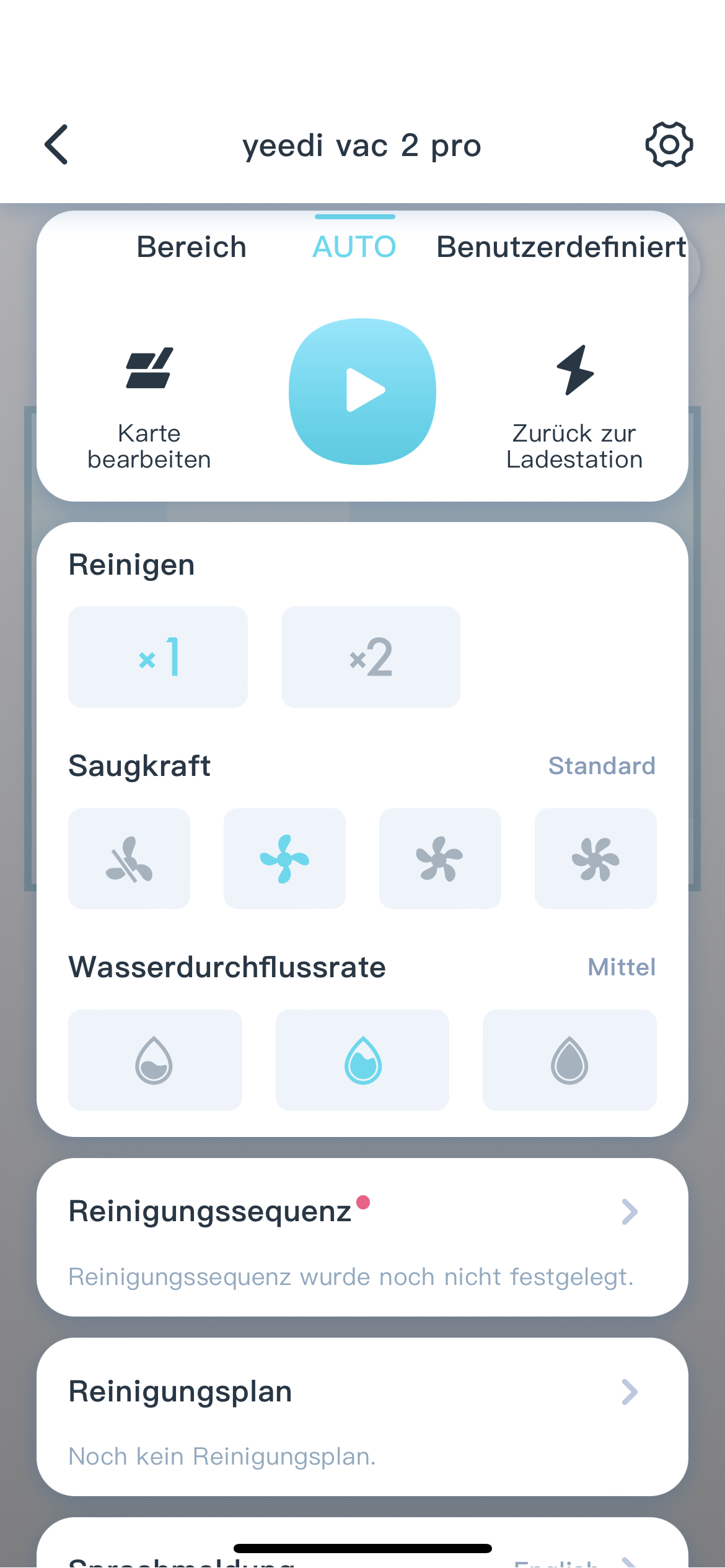This screenshot has height=1568, width=725.
Task: Open the gear settings icon
Action: pos(669,145)
